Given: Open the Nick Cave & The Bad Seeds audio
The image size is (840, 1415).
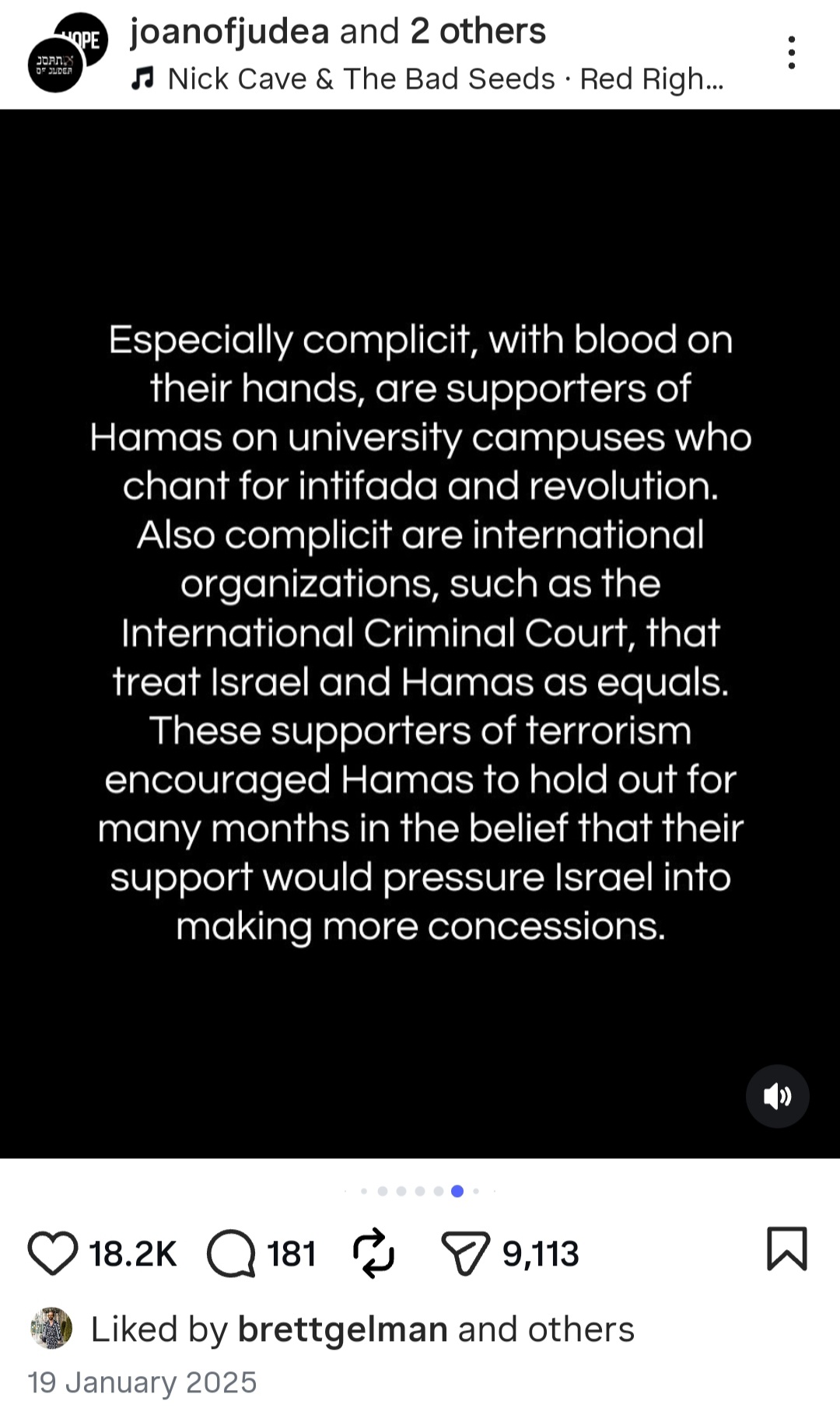Looking at the screenshot, I should pos(428,79).
